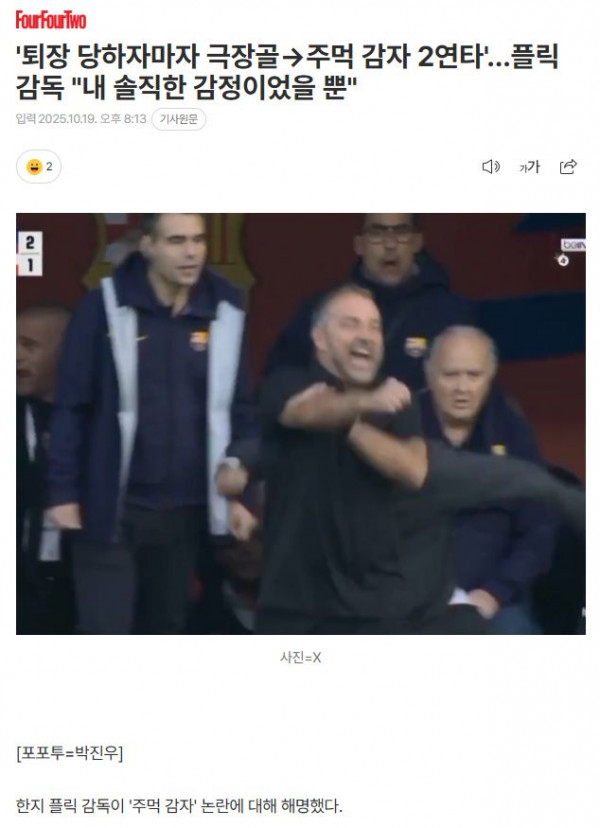The height and width of the screenshot is (828, 600).
Task: Listen to the article with speaker icon
Action: (x=490, y=167)
